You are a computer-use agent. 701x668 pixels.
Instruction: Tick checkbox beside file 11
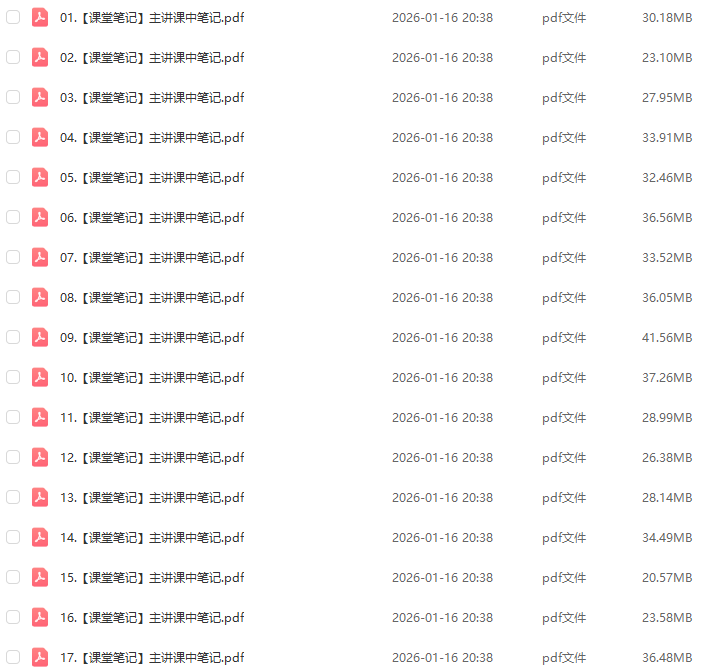[13, 417]
